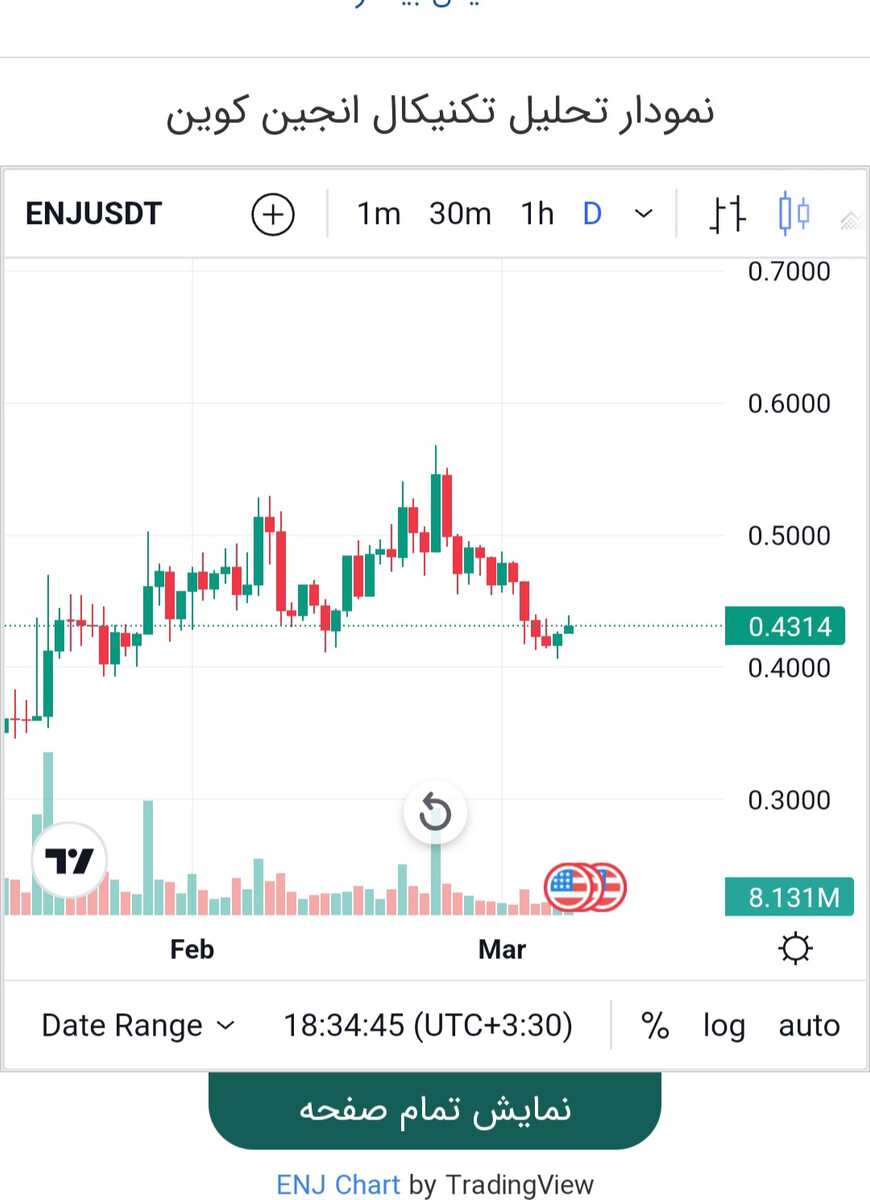Tap the US economic event flag marker
The image size is (870, 1200).
pos(570,887)
